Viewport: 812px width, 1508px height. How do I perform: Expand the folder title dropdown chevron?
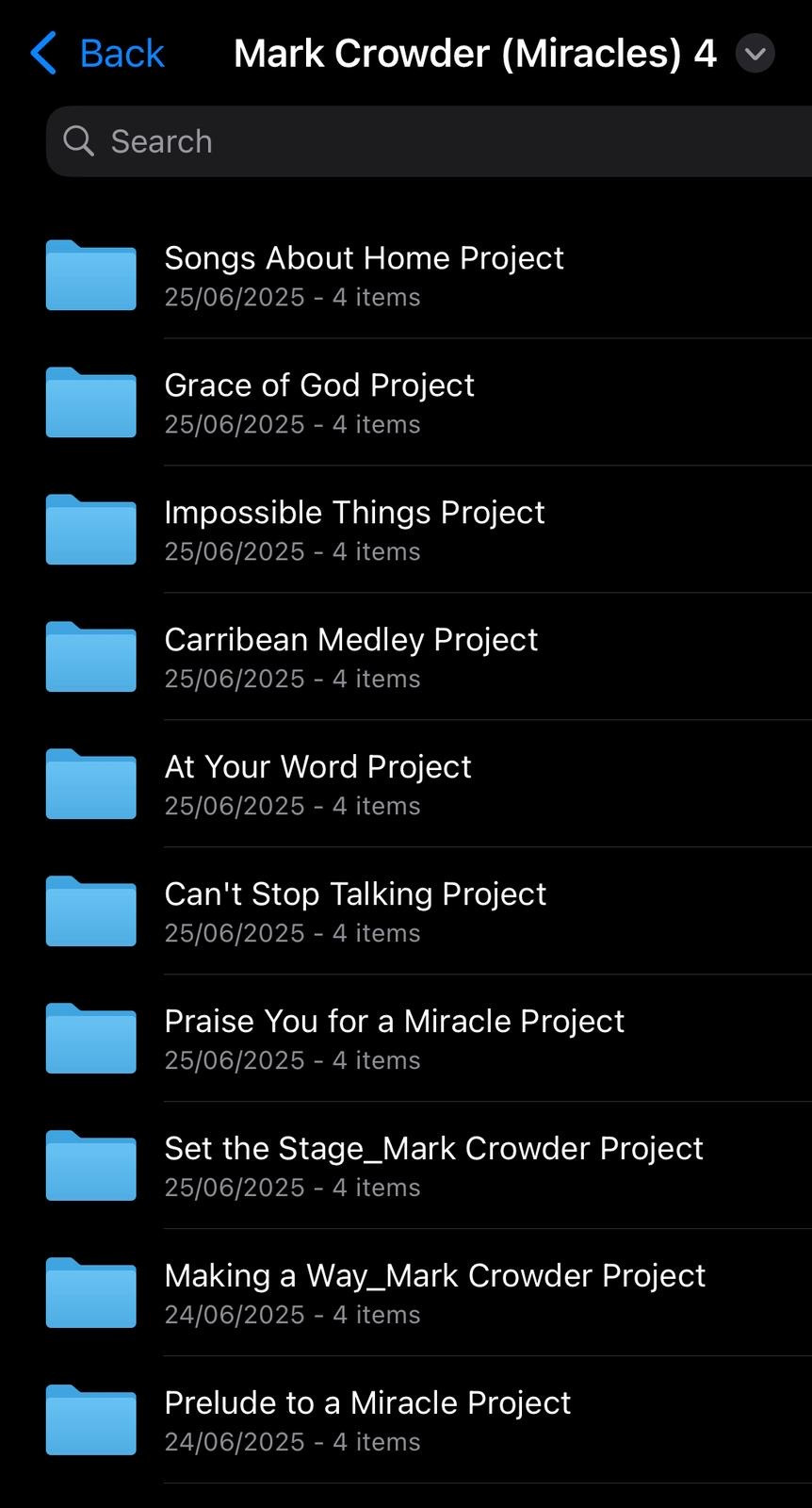pos(755,54)
